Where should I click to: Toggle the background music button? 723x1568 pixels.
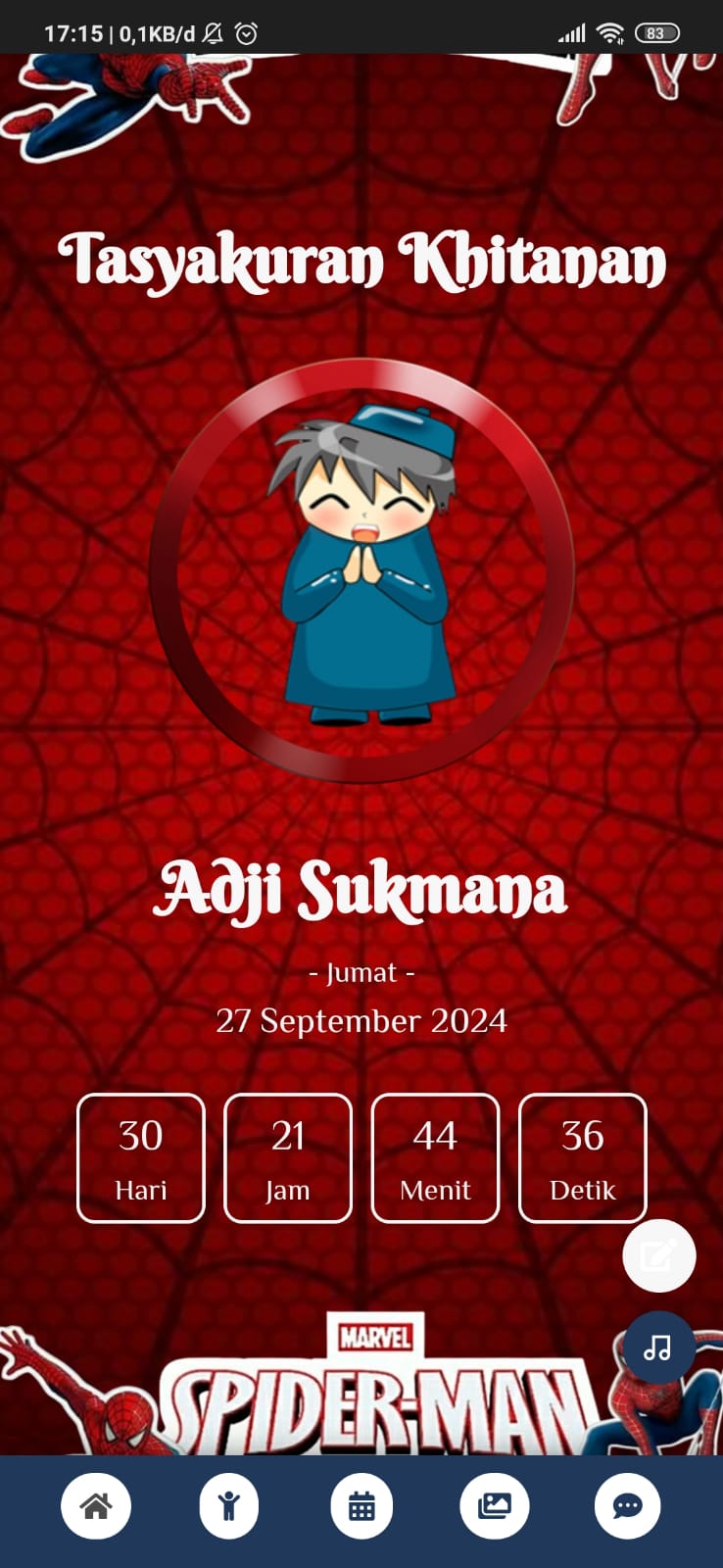pyautogui.click(x=658, y=1347)
